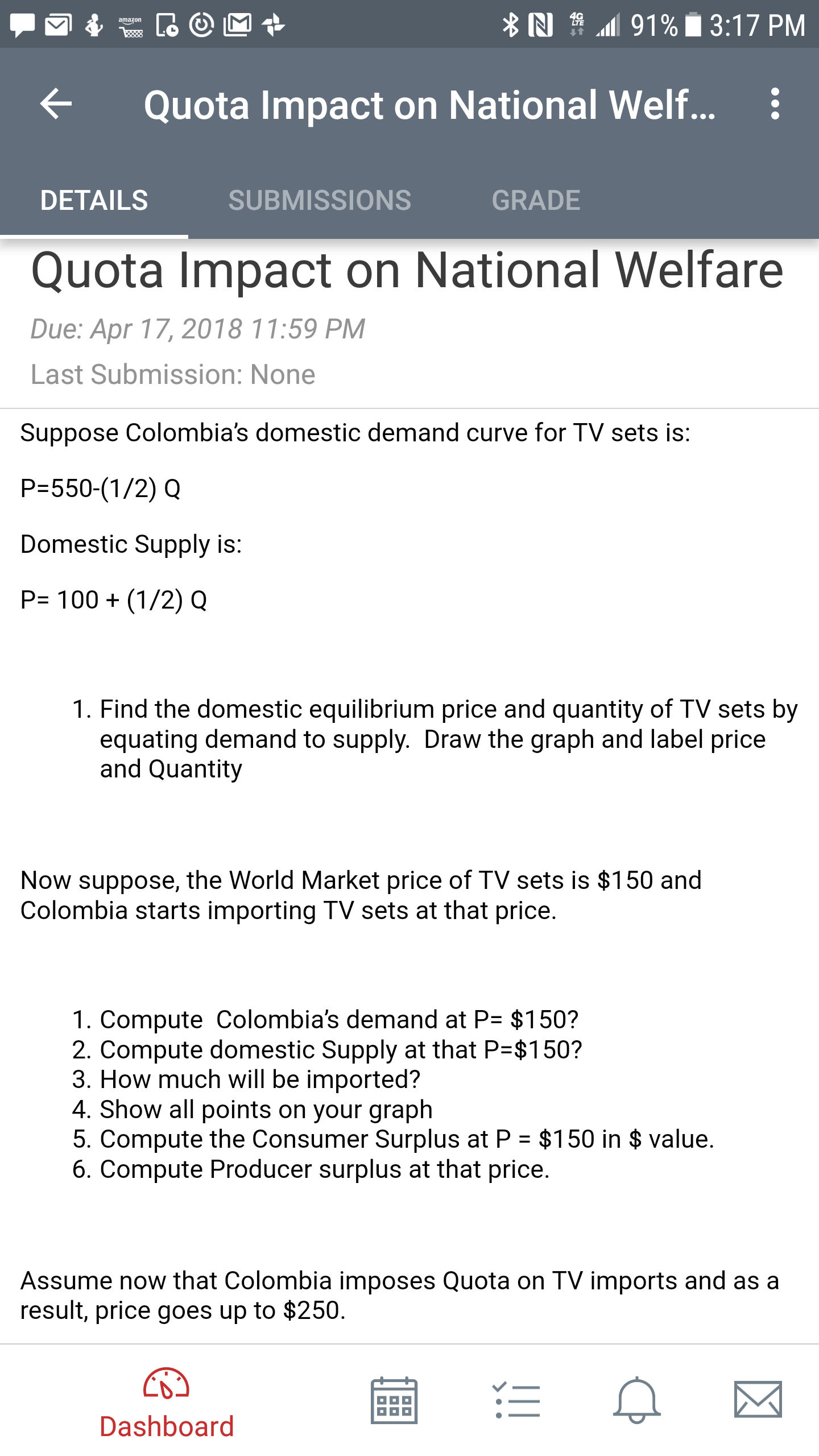This screenshot has height=1456, width=819.
Task: Open the notifications bell
Action: pyautogui.click(x=637, y=1400)
